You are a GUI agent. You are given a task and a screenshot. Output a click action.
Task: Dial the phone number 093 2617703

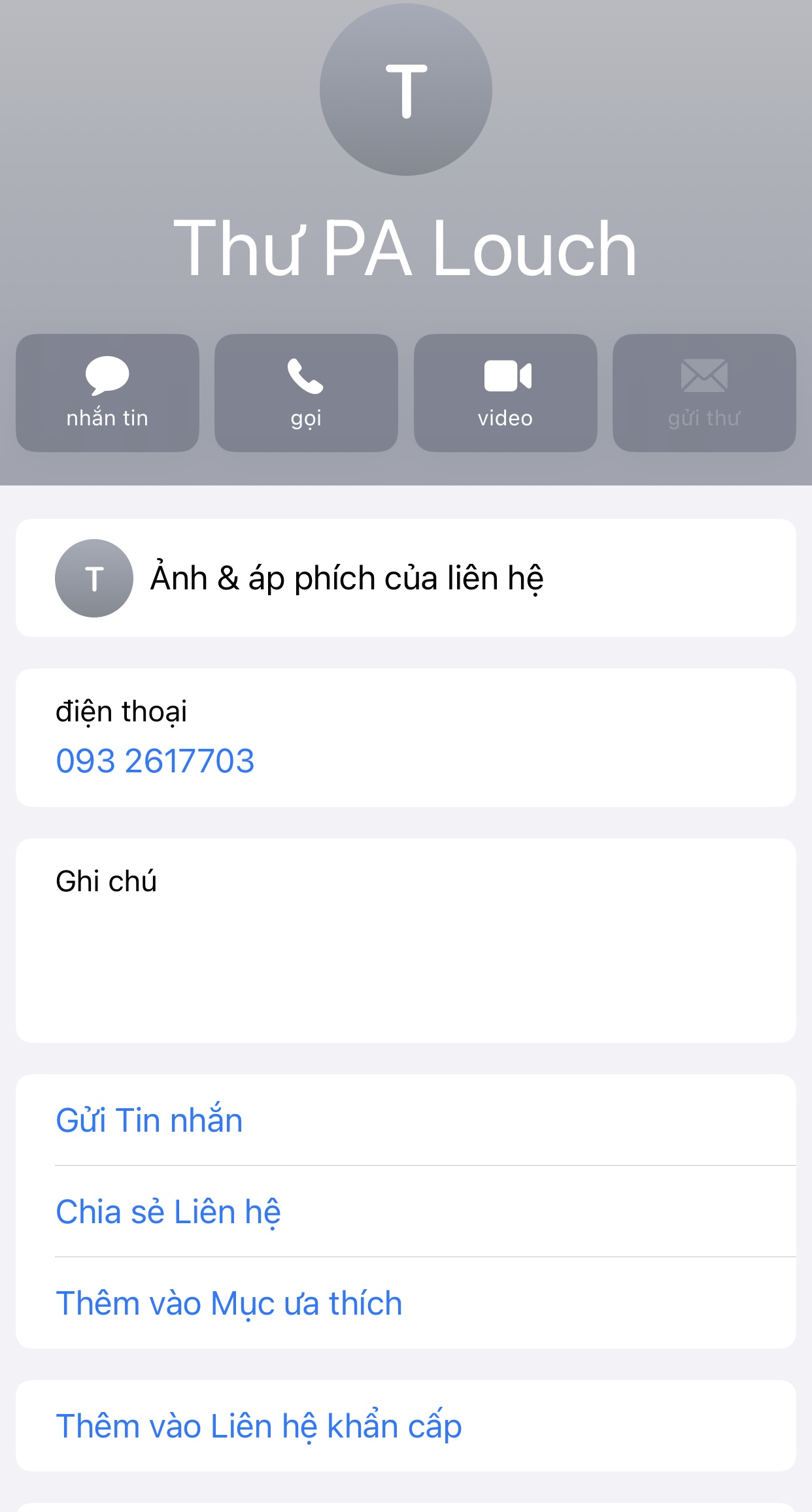pos(156,761)
